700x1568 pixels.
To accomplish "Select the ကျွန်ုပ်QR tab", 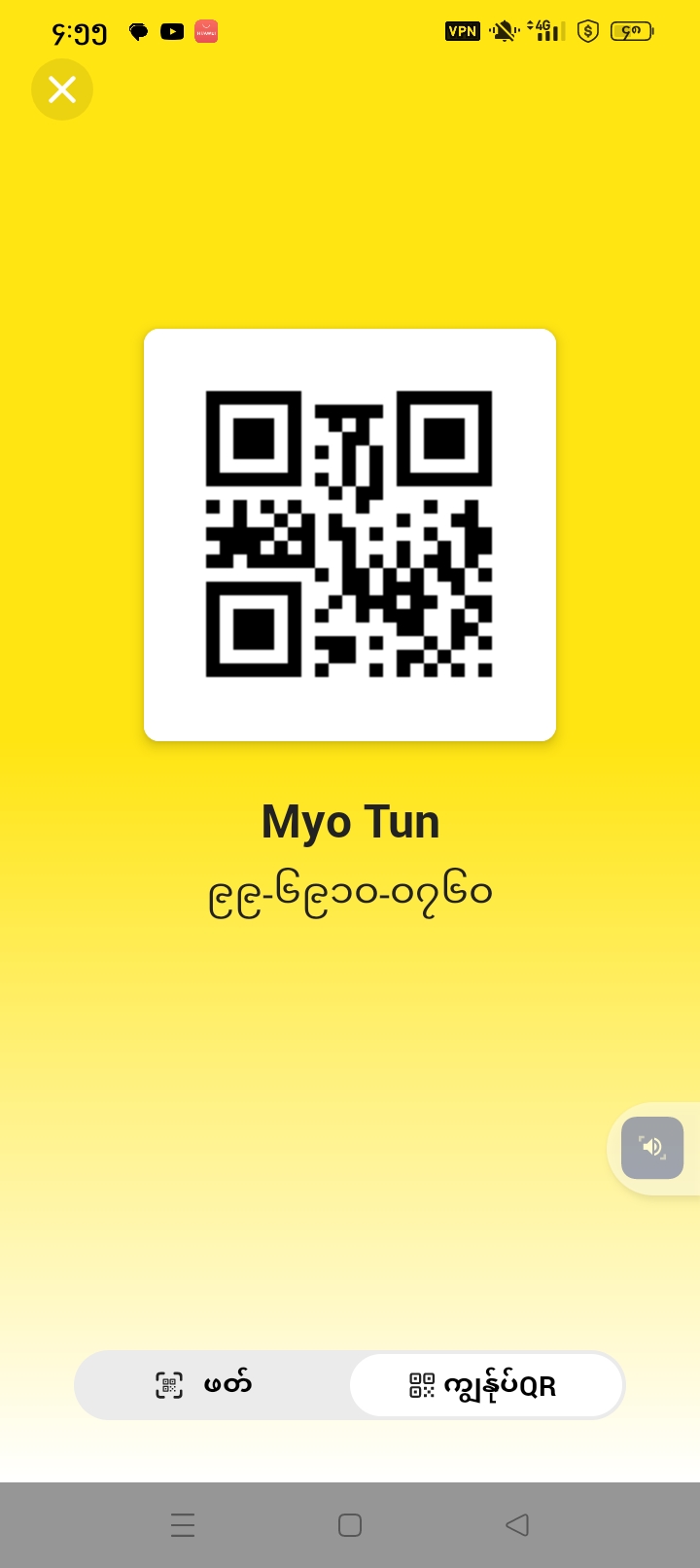I will [x=485, y=1385].
